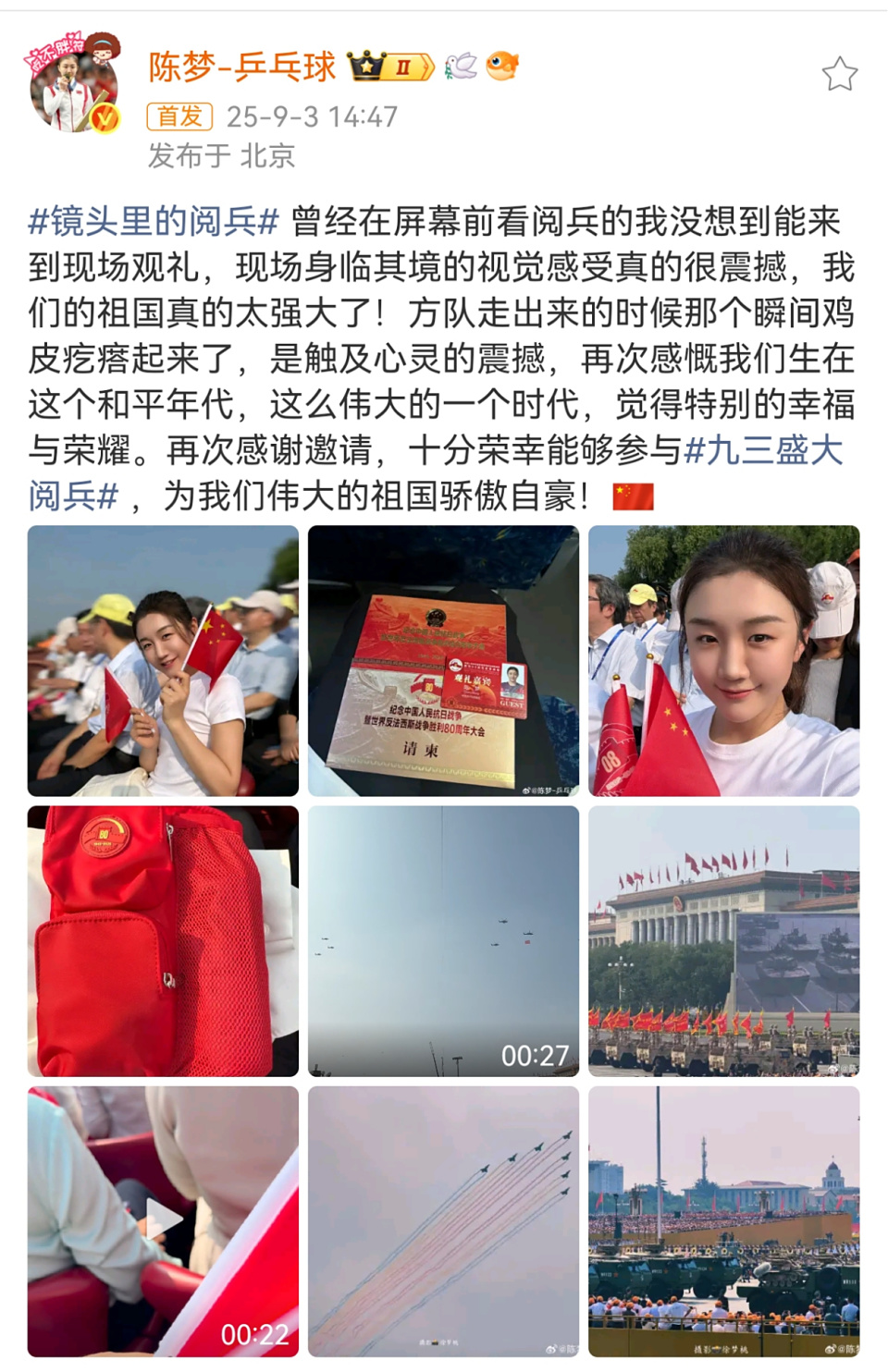The width and height of the screenshot is (888, 1372).
Task: View the invitation card photo
Action: coord(443,661)
